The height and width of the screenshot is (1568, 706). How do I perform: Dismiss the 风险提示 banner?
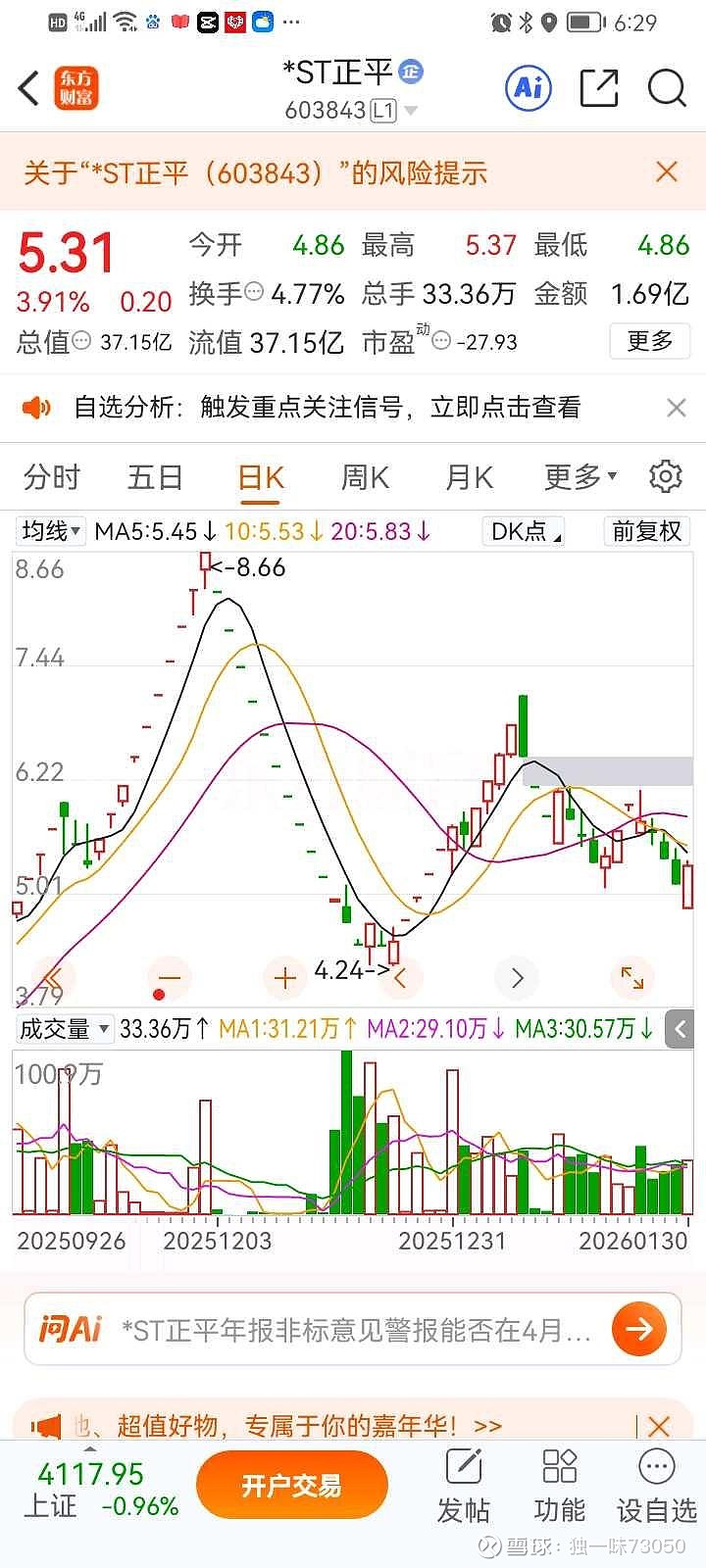(x=667, y=172)
